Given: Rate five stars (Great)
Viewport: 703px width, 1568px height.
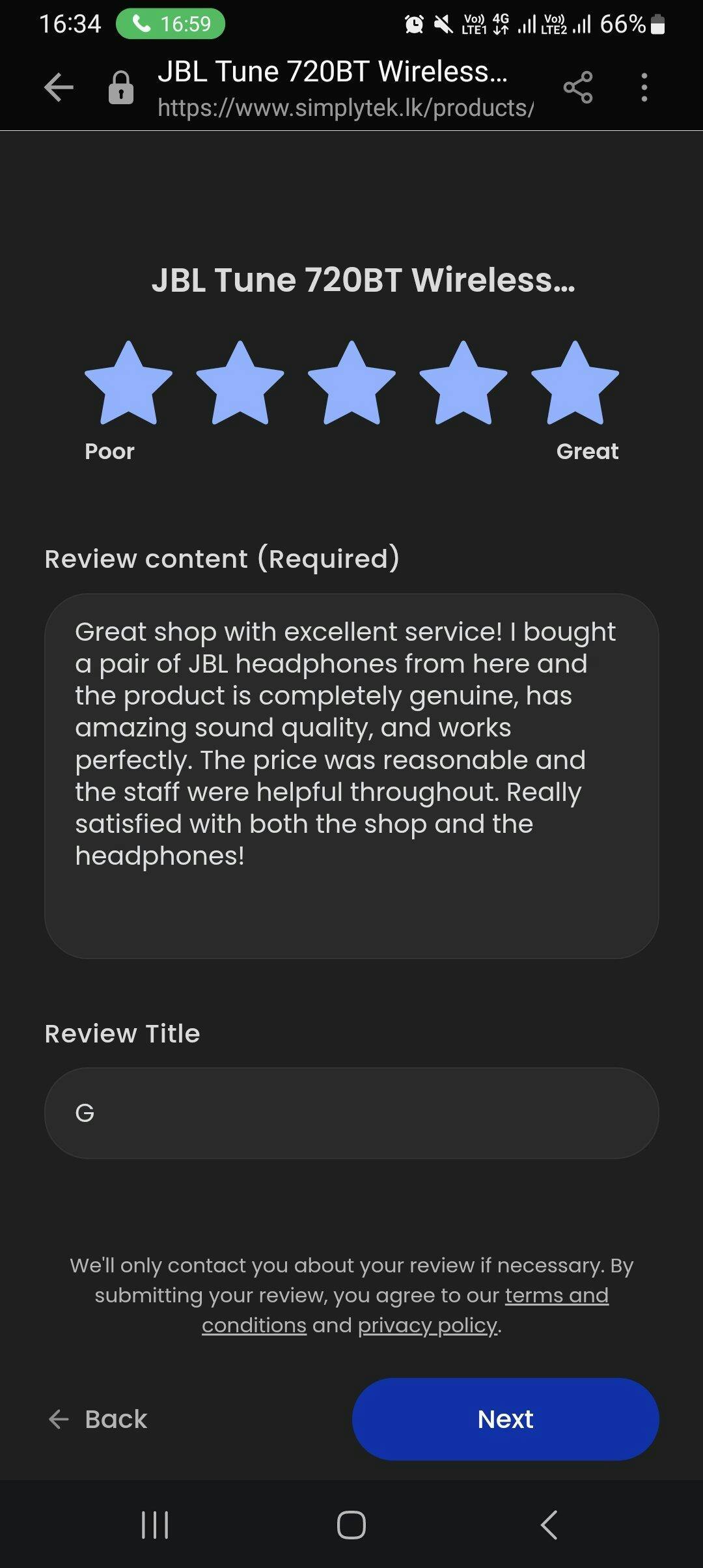Looking at the screenshot, I should (575, 384).
